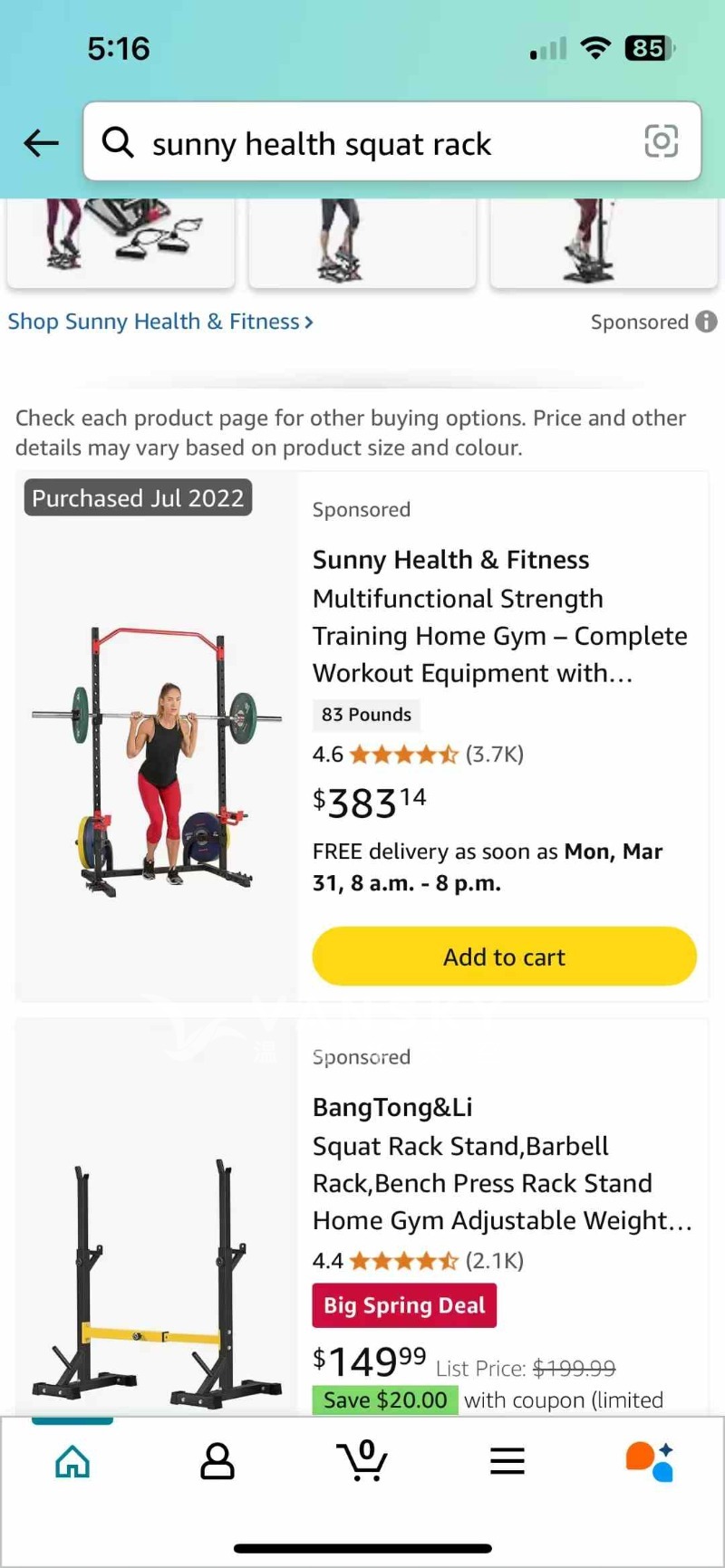Viewport: 725px width, 1568px height.
Task: Tap the sunny health squat rack search field
Action: pos(362,143)
